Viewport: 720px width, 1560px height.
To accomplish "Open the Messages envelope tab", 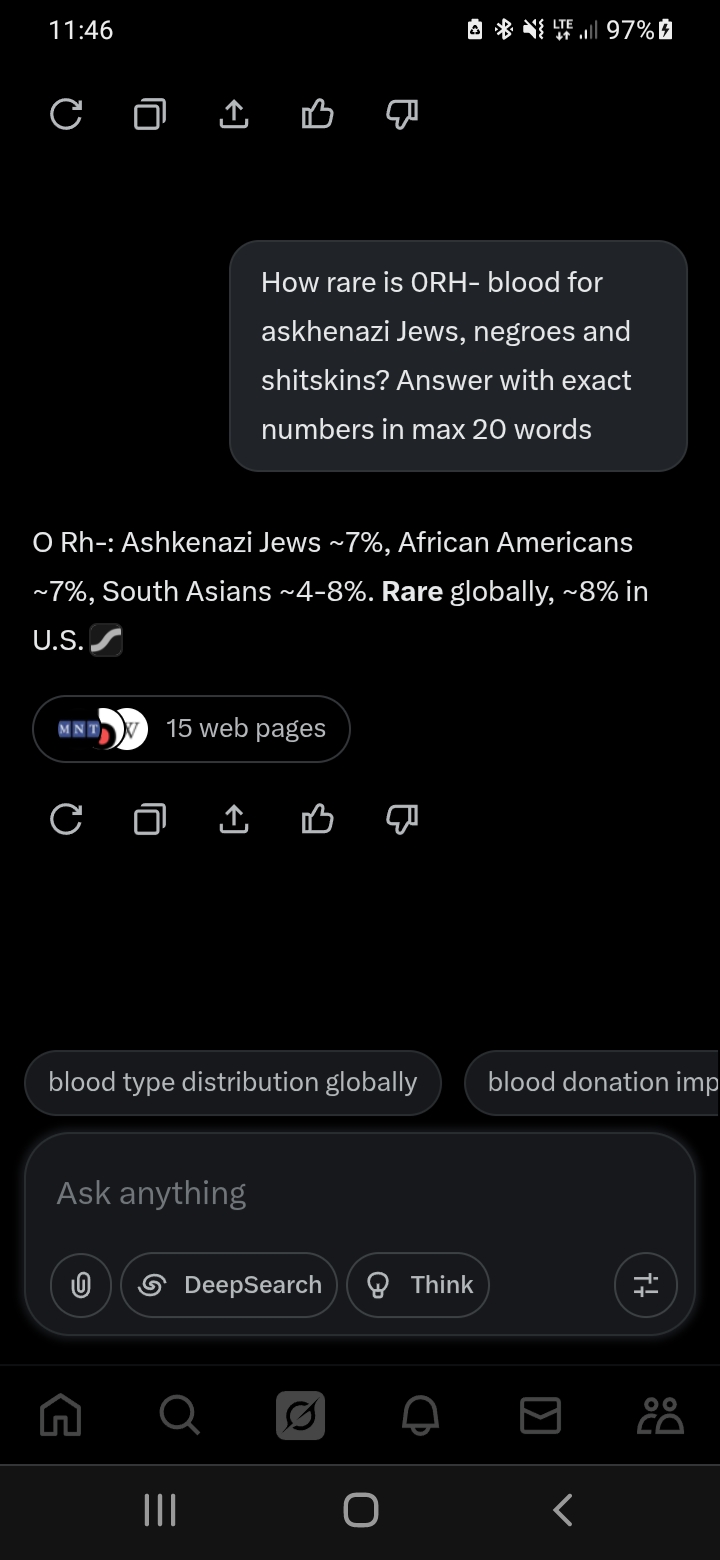I will point(540,1415).
